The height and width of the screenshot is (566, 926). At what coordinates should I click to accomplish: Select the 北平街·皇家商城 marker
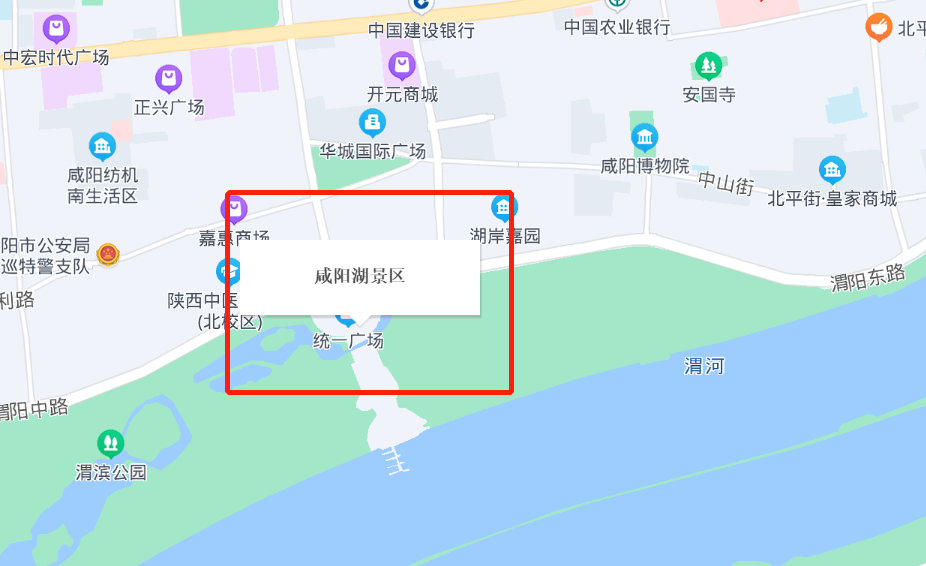831,170
